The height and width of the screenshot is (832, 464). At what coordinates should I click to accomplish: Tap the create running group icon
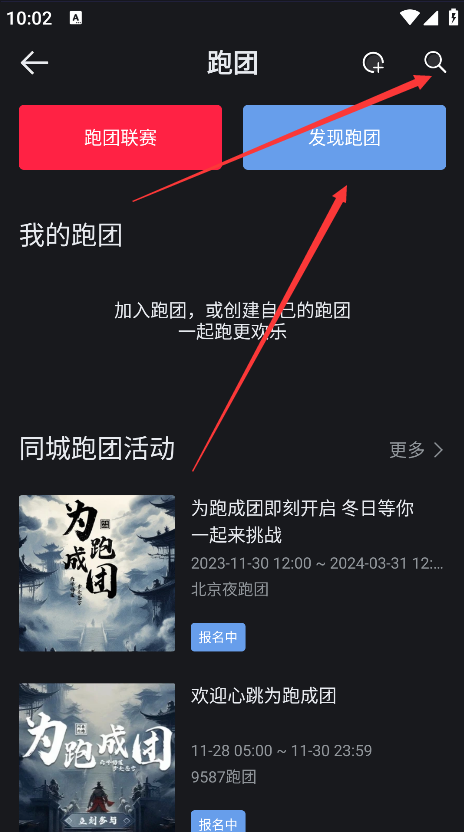tap(373, 63)
